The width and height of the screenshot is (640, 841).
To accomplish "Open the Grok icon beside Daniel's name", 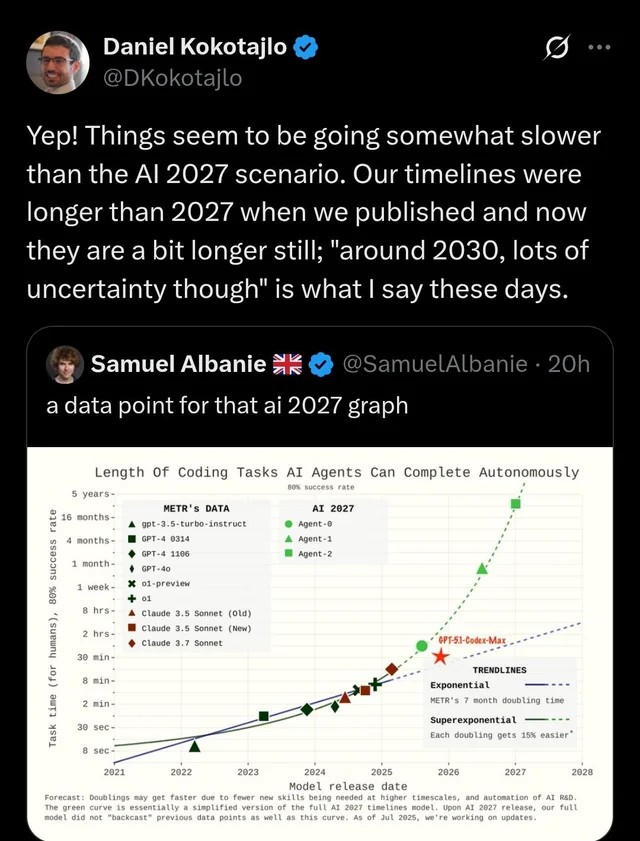I will pyautogui.click(x=551, y=46).
